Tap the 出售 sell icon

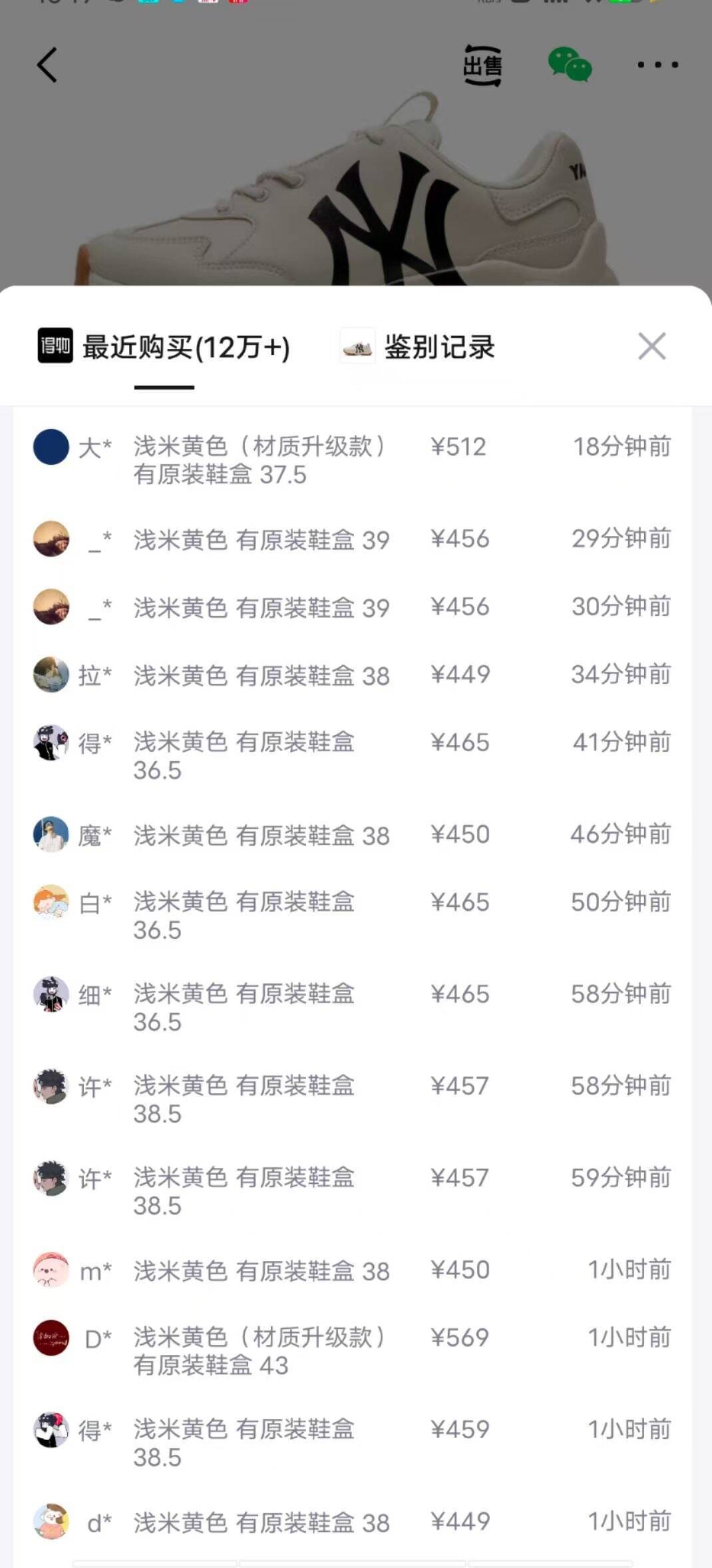[482, 65]
